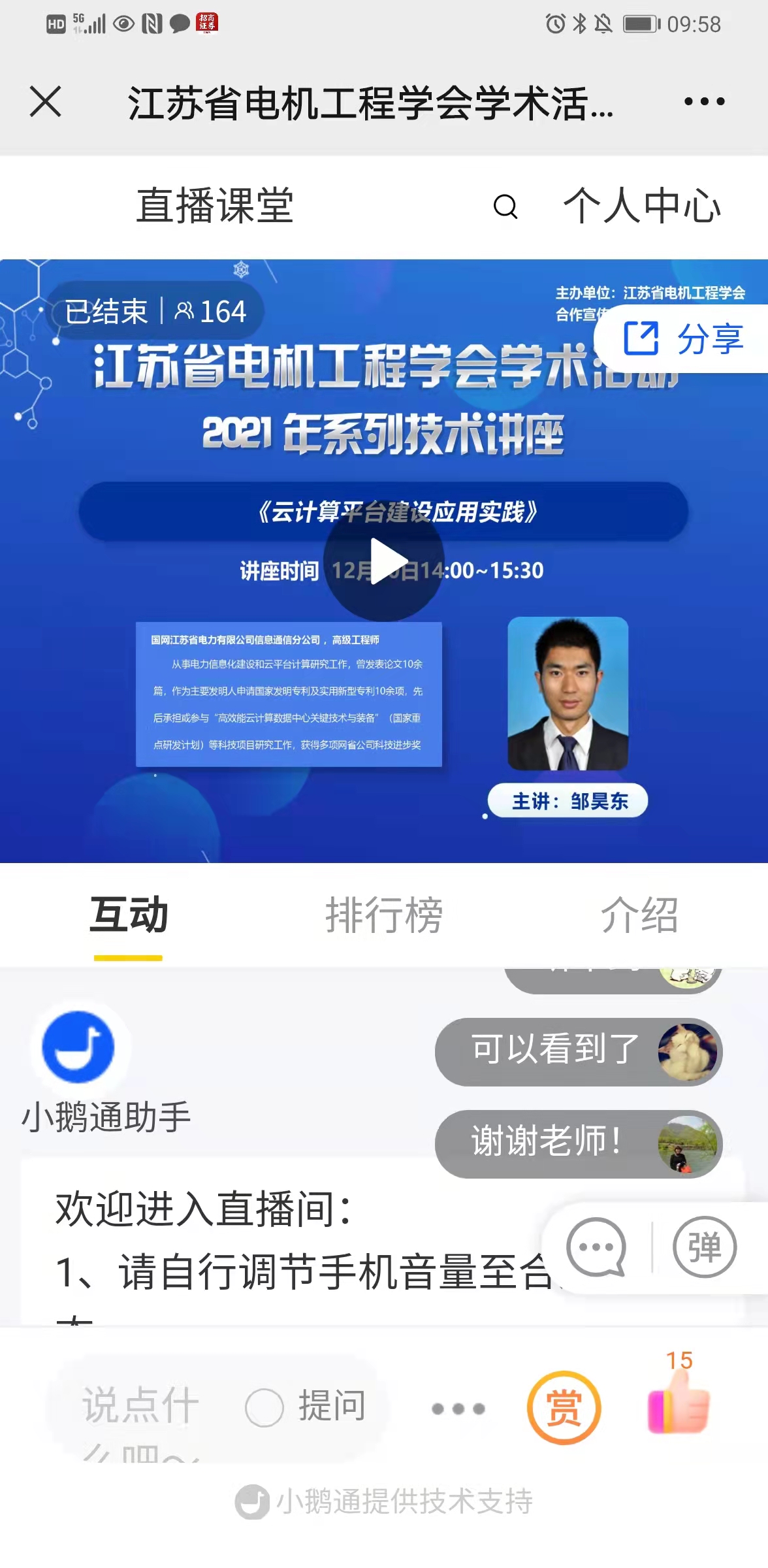Viewport: 768px width, 1568px height.
Task: Close the webpage with the X icon
Action: point(46,102)
